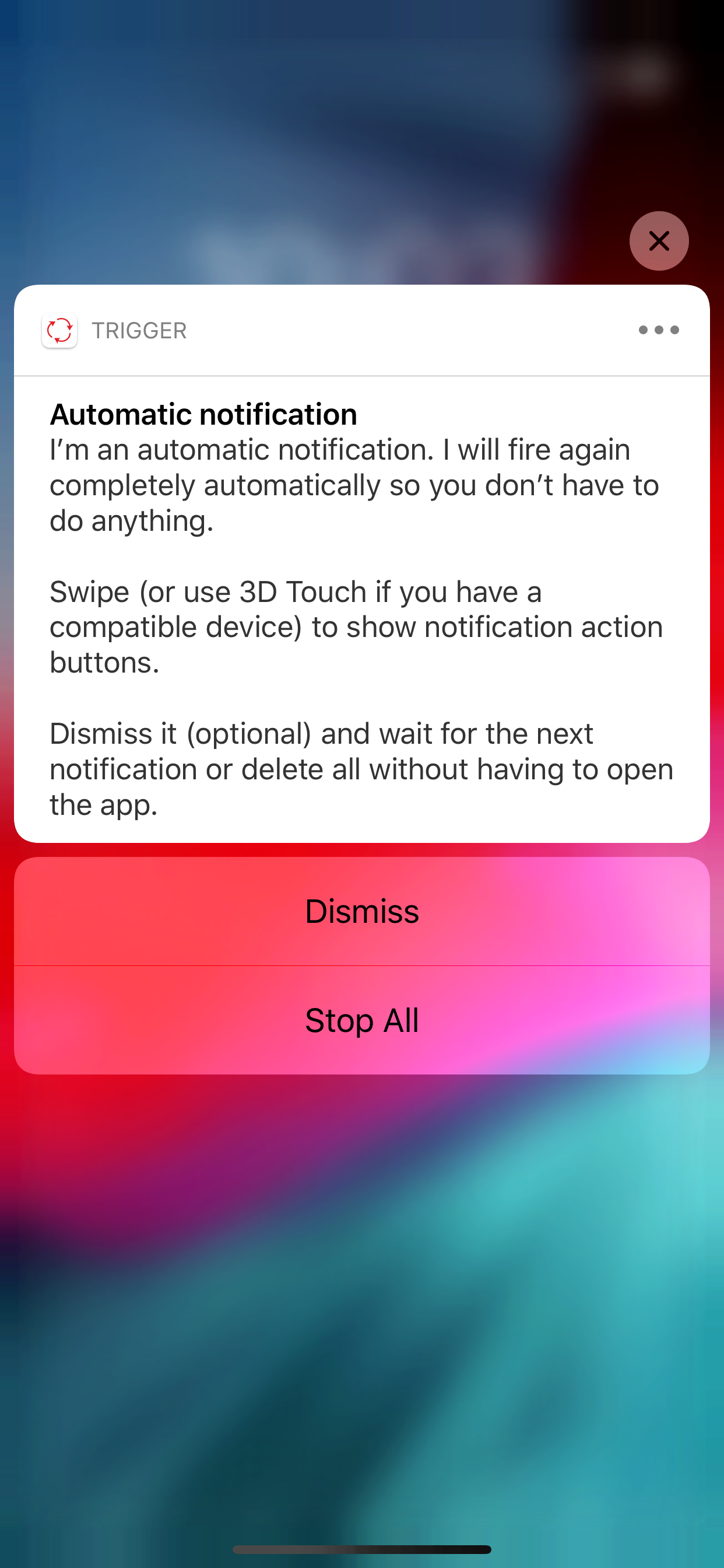
Task: Stop all automatic notifications via Stop All
Action: coord(361,1020)
